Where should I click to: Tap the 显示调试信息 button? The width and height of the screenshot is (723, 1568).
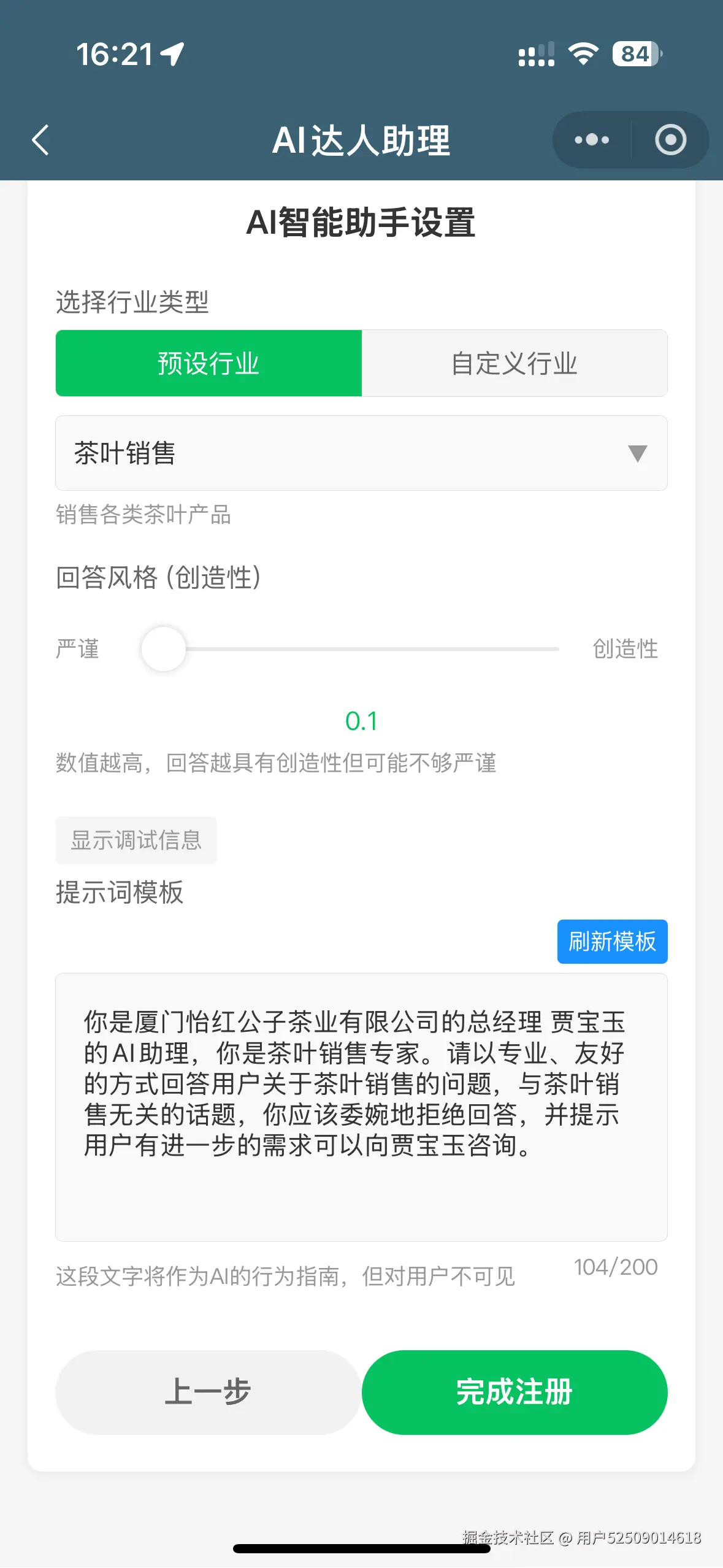click(x=136, y=840)
